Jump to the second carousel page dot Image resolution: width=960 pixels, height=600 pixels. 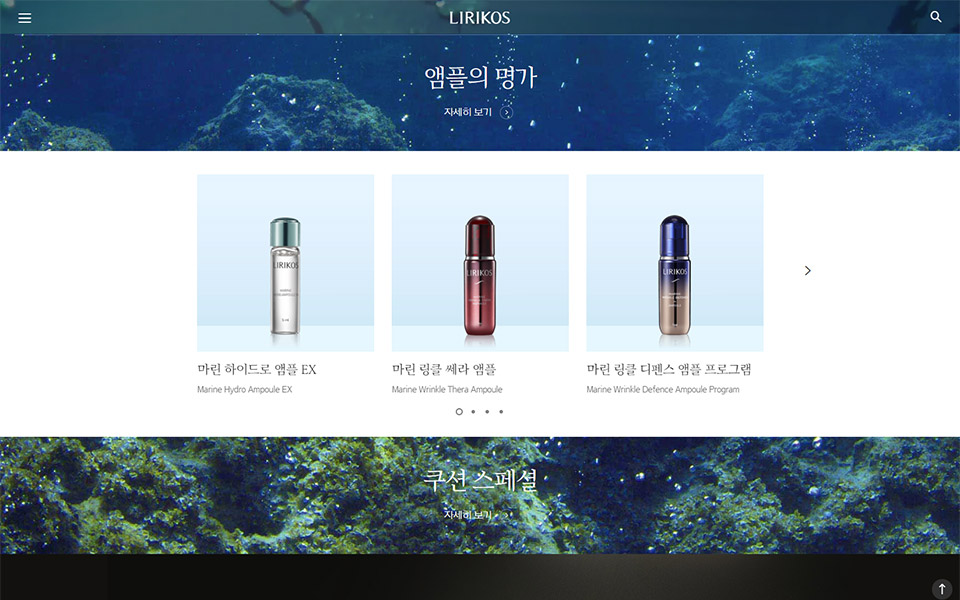click(473, 411)
